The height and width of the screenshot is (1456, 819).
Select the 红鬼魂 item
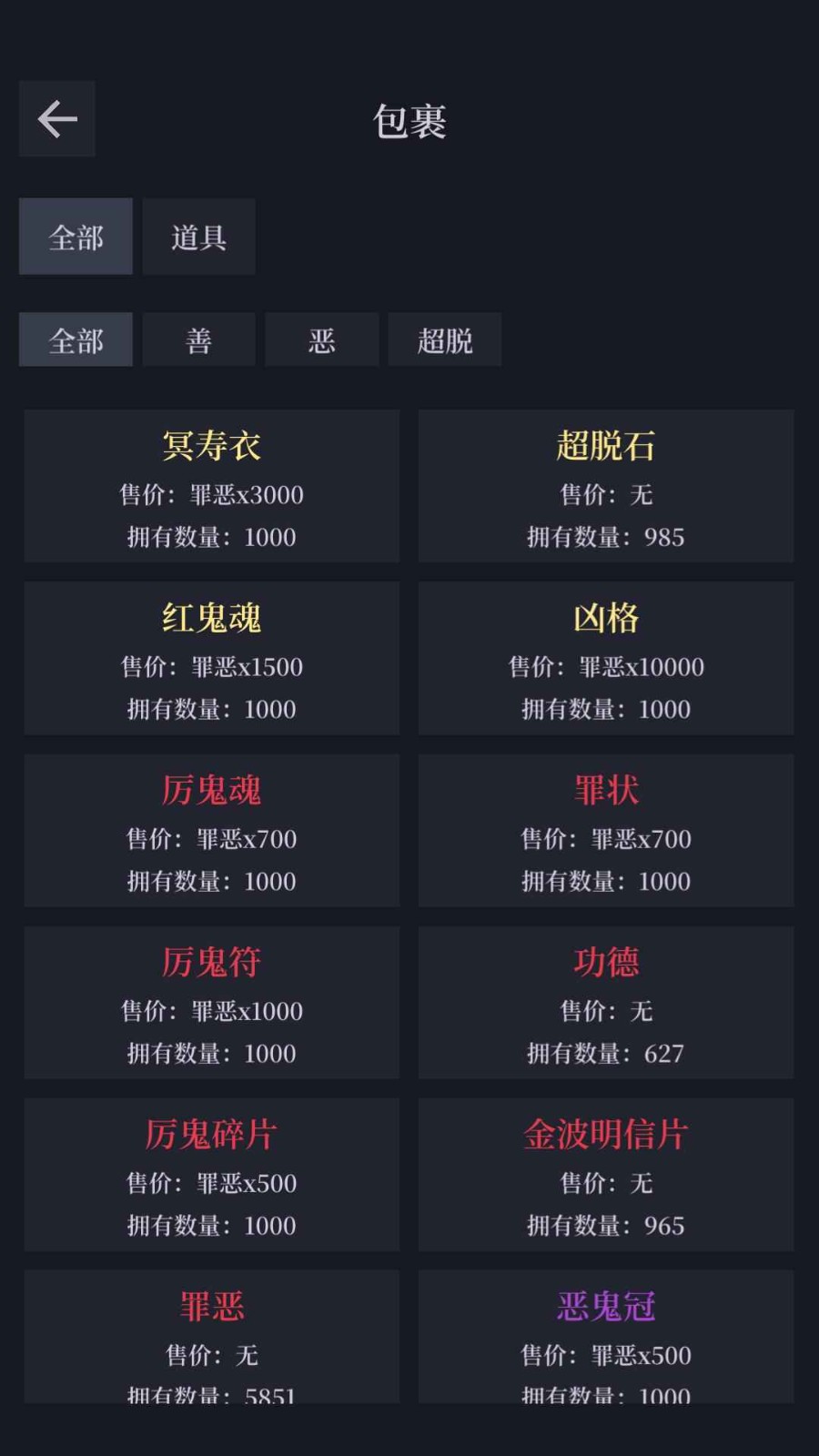[x=211, y=658]
